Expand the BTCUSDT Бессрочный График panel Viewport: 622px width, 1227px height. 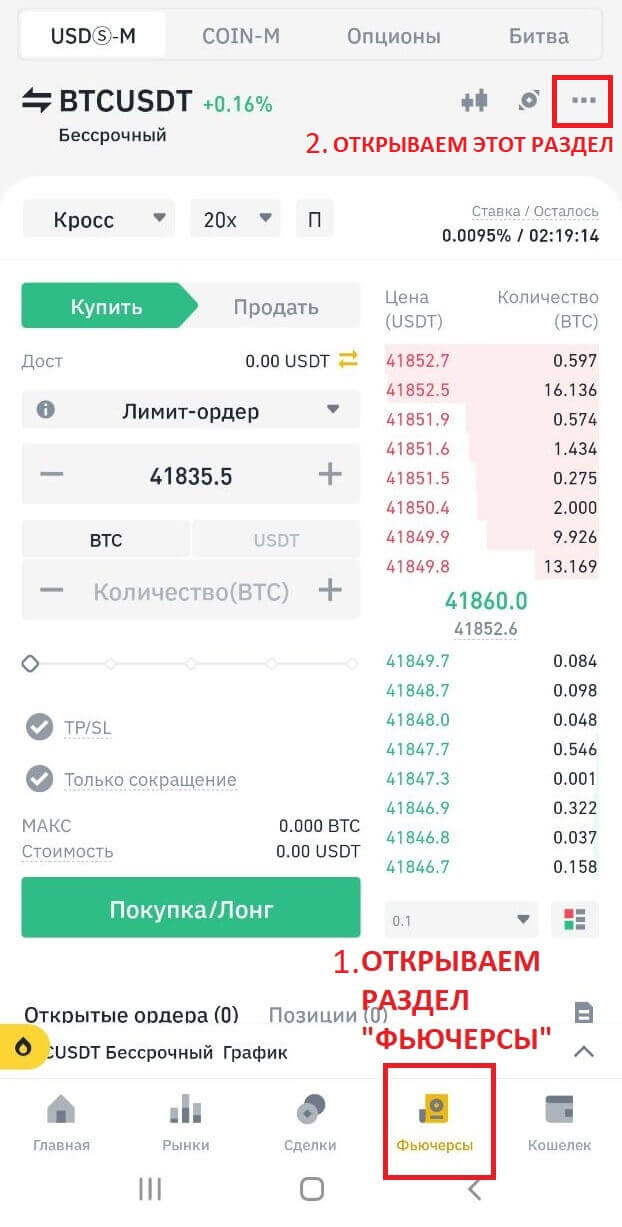click(583, 1051)
